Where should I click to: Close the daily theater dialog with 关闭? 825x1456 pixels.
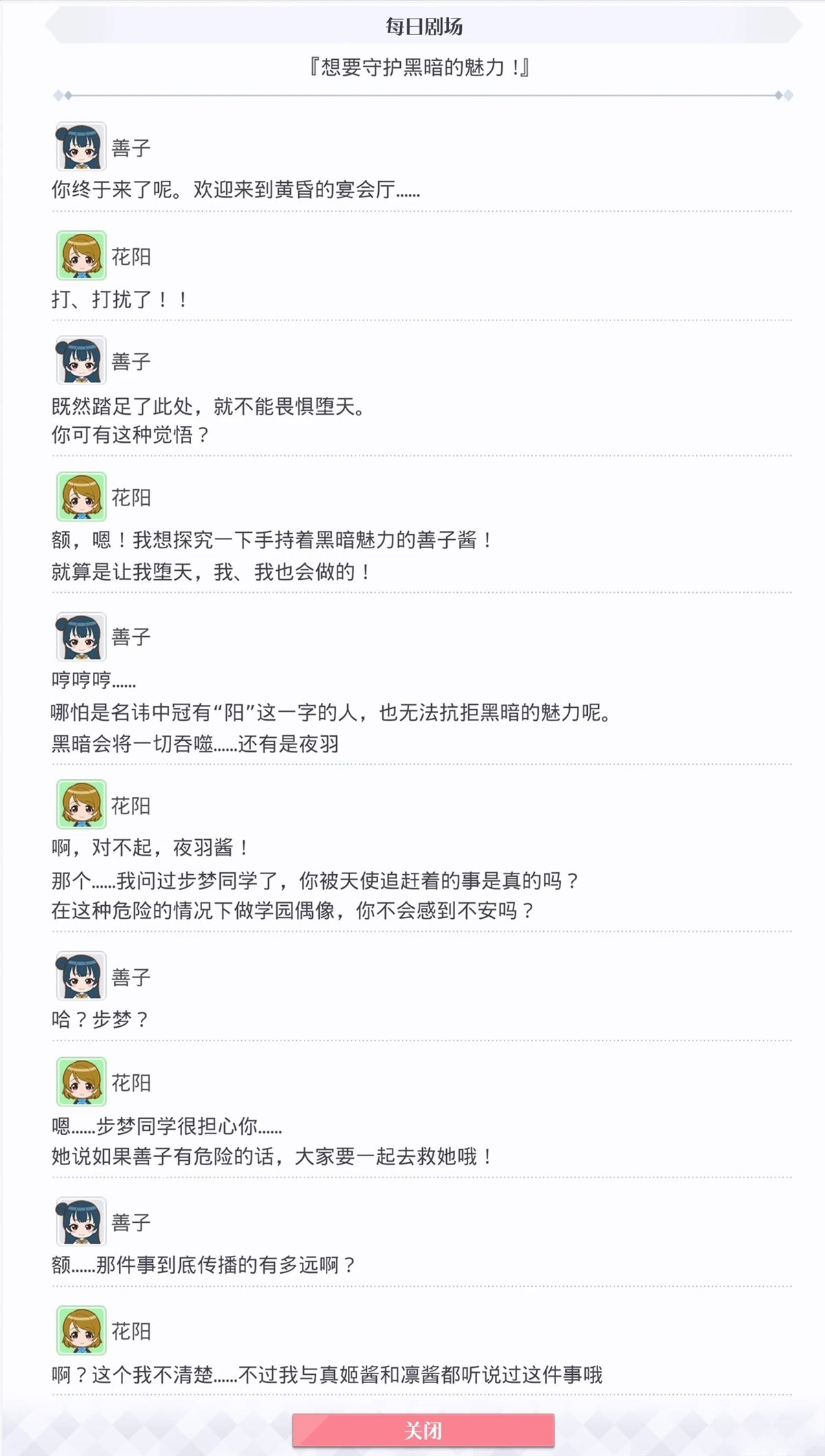pyautogui.click(x=423, y=1431)
